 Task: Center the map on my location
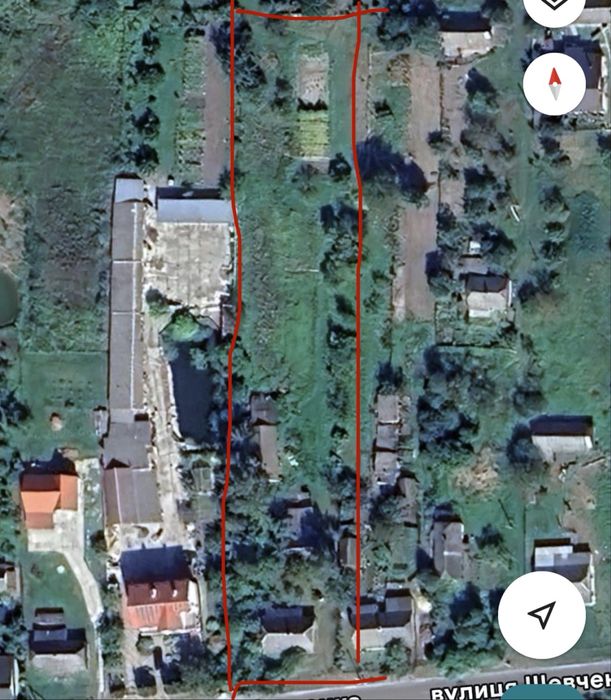tap(542, 613)
